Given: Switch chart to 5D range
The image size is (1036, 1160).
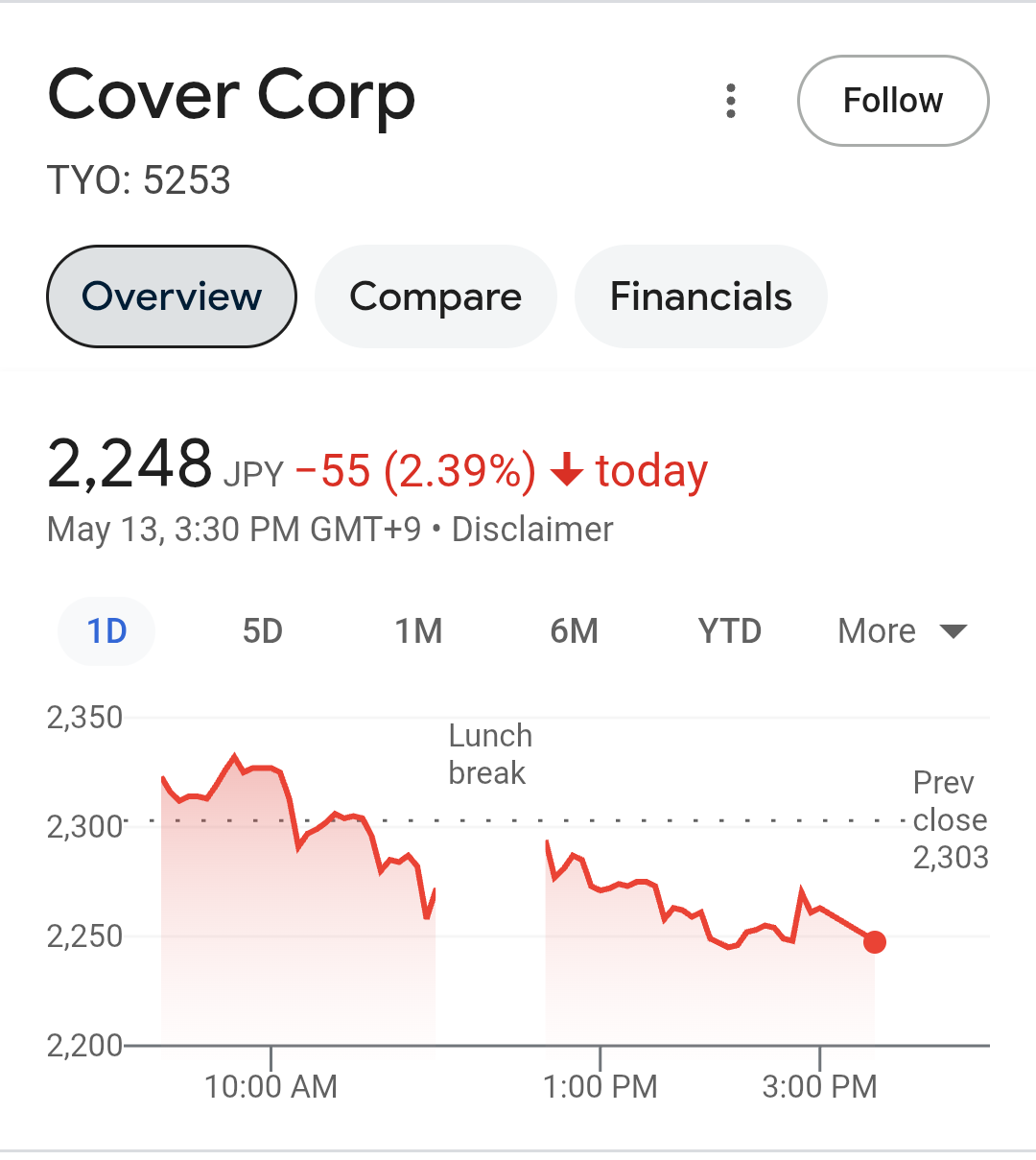Looking at the screenshot, I should coord(262,631).
